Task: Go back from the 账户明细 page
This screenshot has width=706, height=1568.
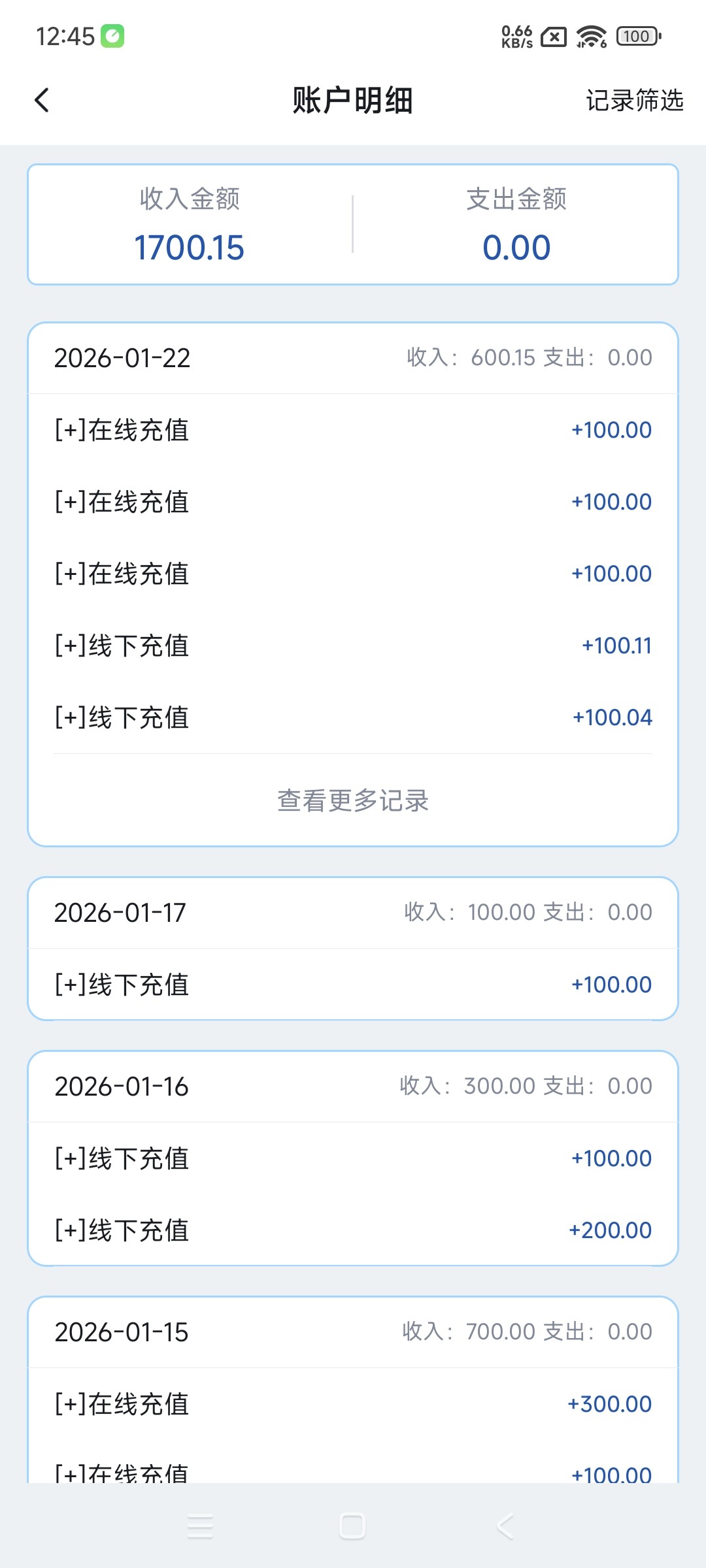Action: 42,101
